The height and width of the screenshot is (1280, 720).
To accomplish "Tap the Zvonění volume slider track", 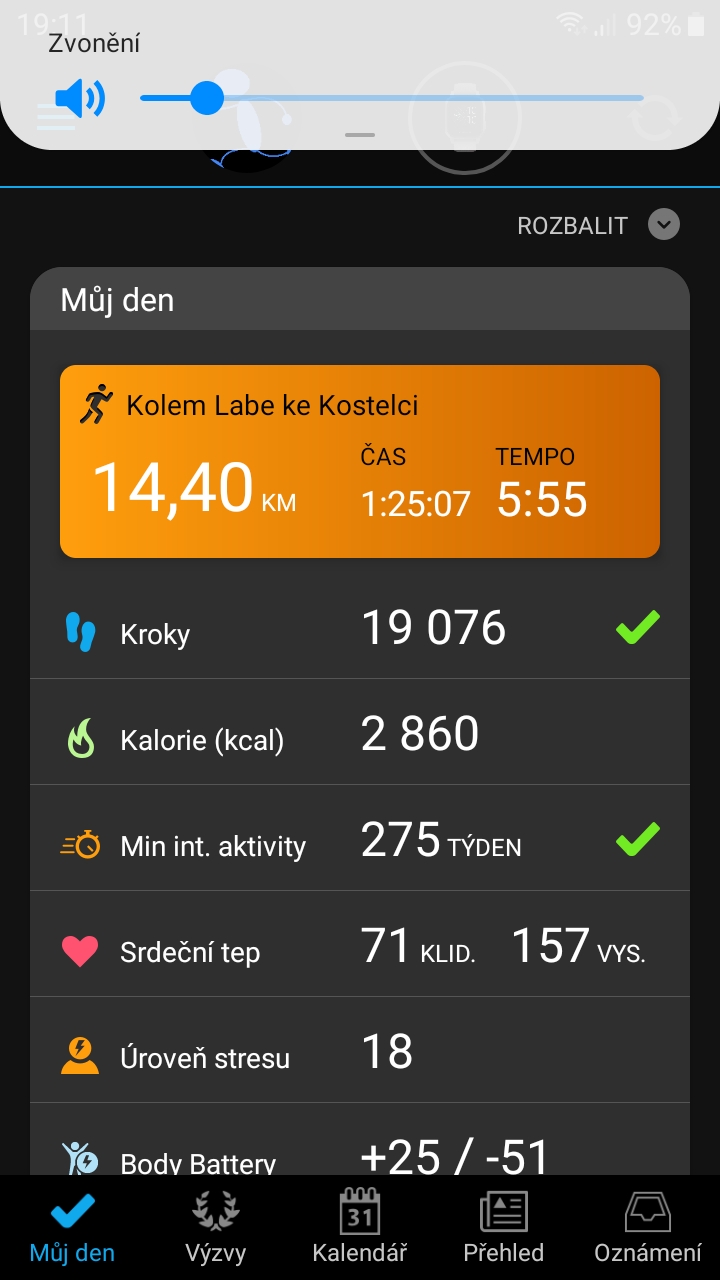I will coord(392,98).
